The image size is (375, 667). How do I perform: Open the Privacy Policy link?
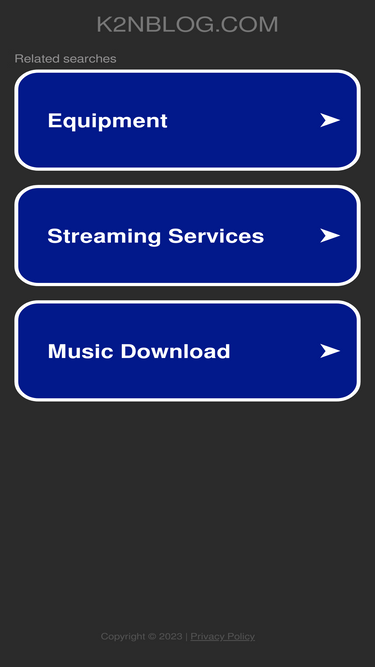[x=222, y=636]
